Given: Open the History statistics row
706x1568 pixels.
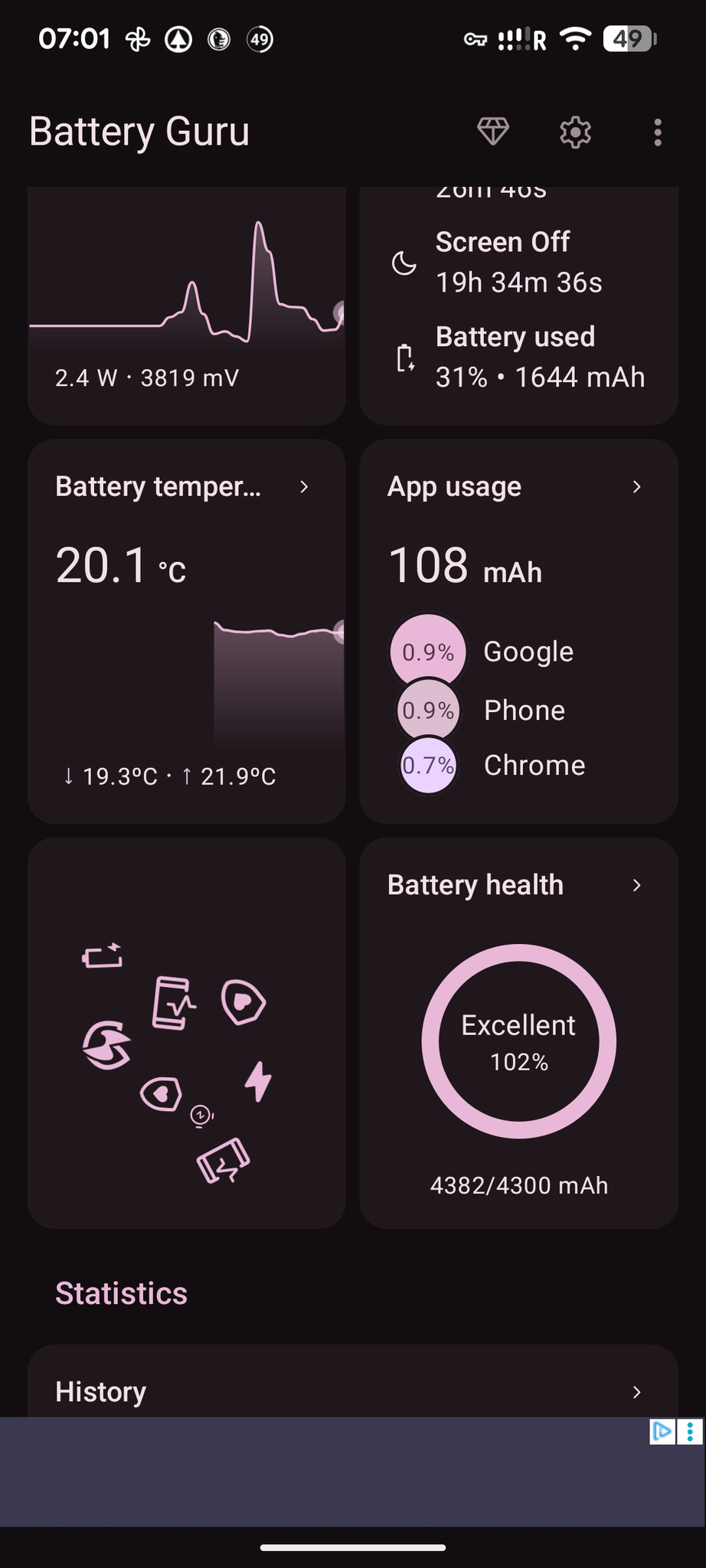Looking at the screenshot, I should click(x=352, y=1390).
